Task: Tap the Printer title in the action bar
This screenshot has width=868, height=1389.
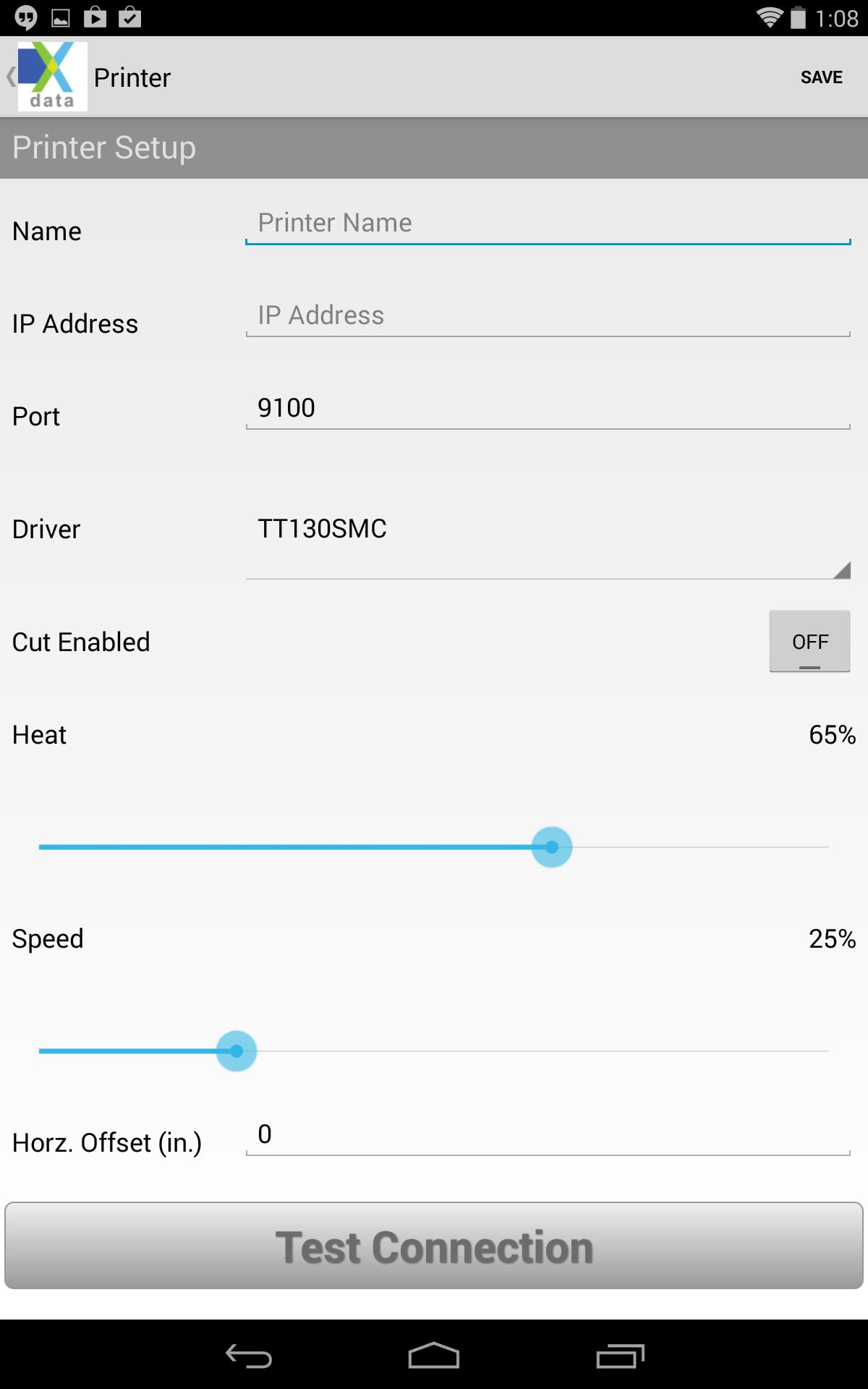Action: coord(132,76)
